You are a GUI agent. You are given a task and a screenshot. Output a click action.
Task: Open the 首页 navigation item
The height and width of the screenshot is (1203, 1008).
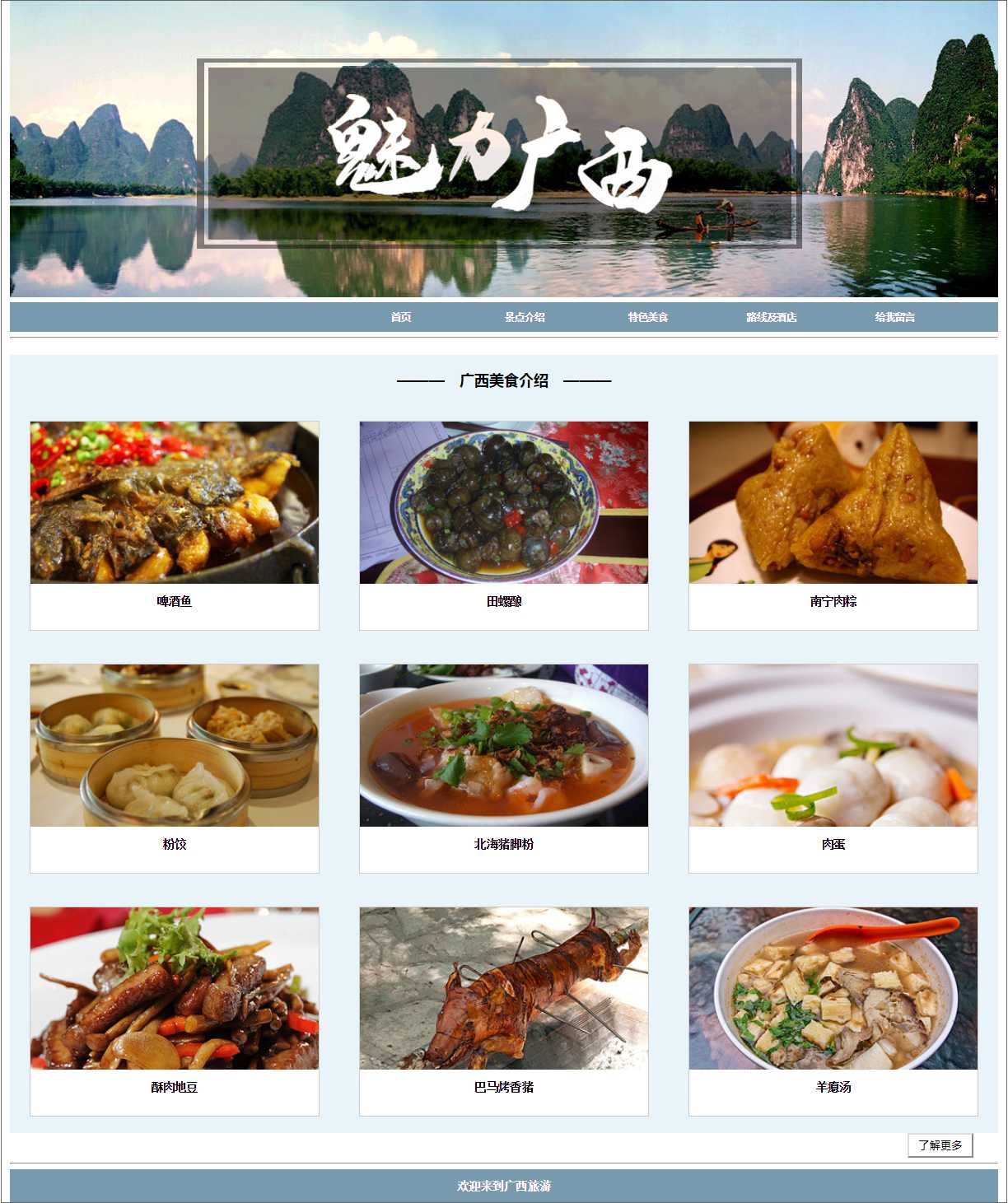tap(401, 317)
